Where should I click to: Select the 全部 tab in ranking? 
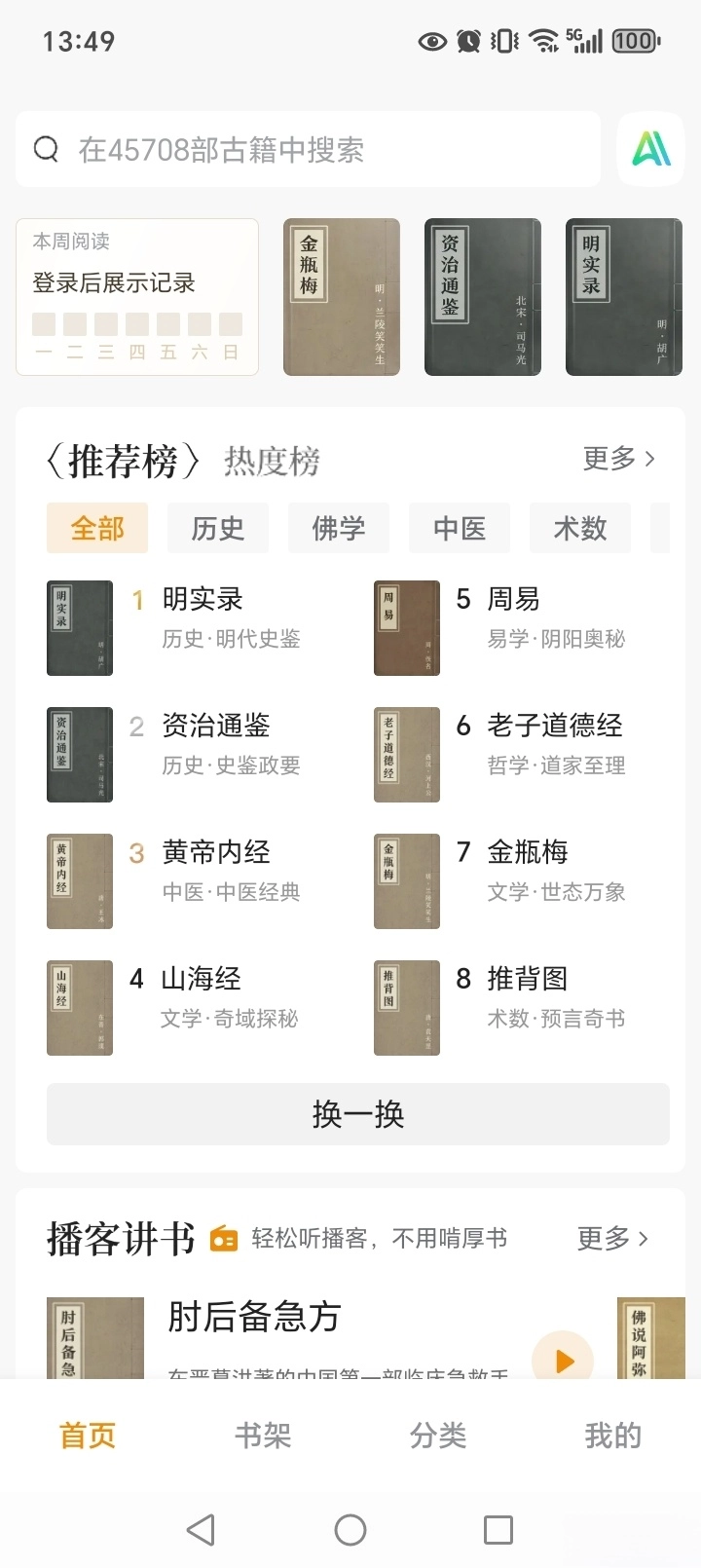pos(96,528)
